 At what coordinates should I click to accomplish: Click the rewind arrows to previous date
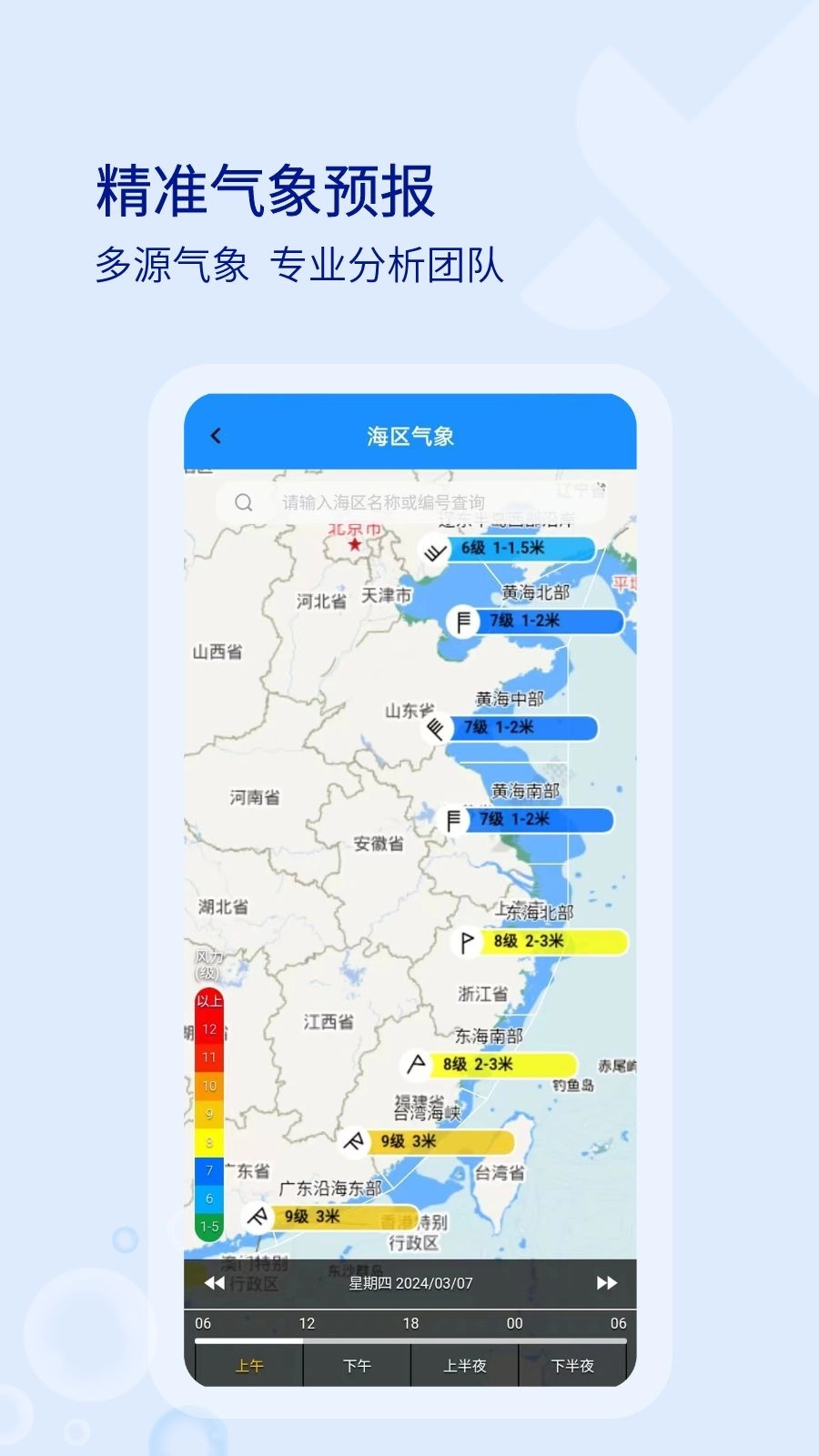[x=215, y=1283]
